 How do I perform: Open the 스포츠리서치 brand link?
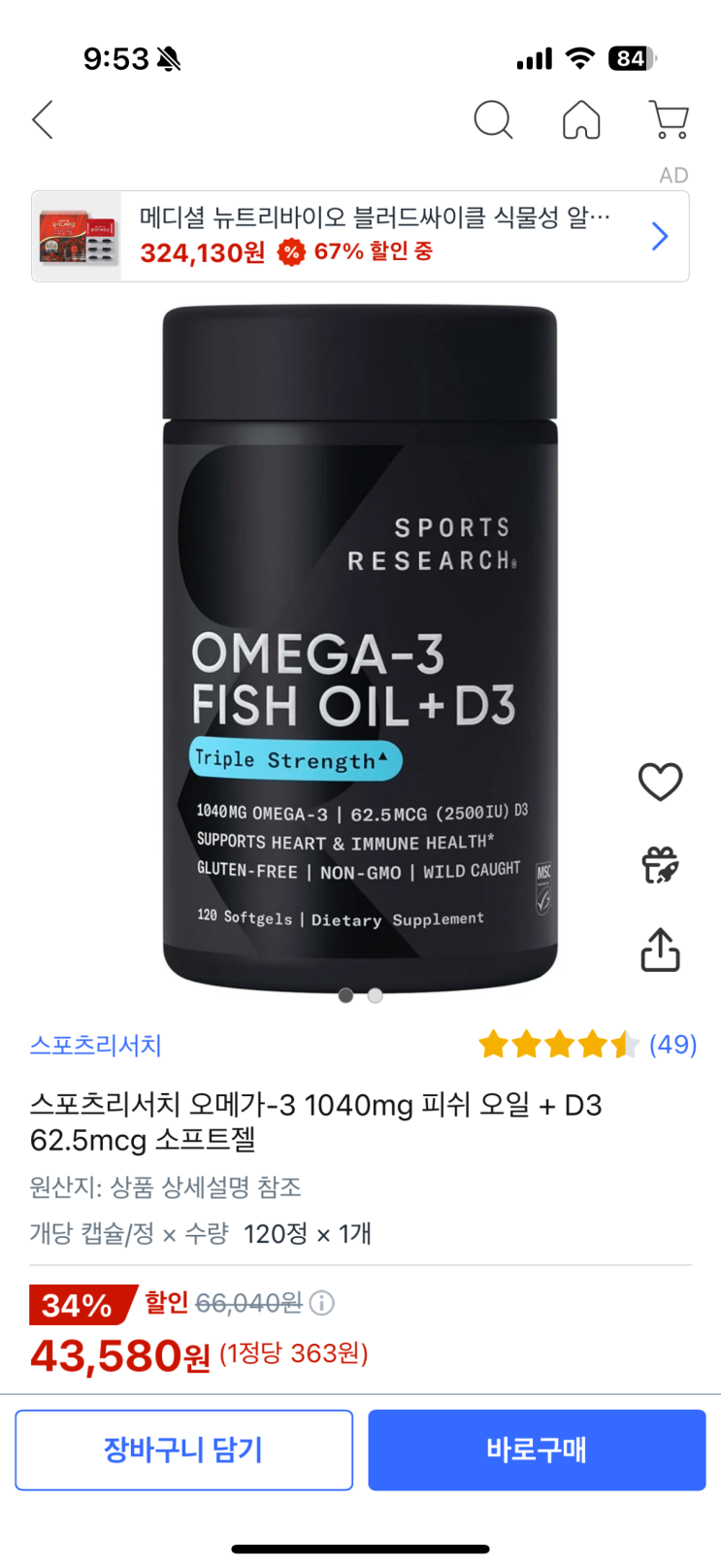point(96,1046)
